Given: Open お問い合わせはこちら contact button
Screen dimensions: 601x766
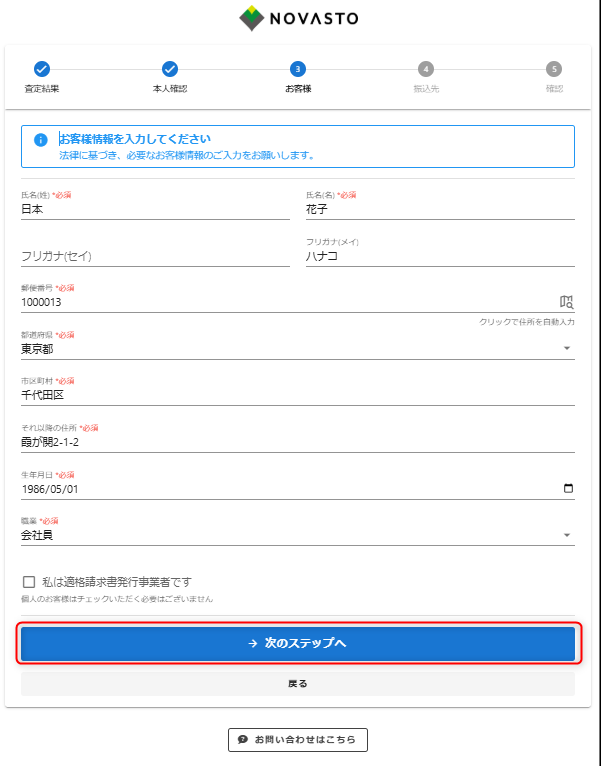Looking at the screenshot, I should (298, 740).
